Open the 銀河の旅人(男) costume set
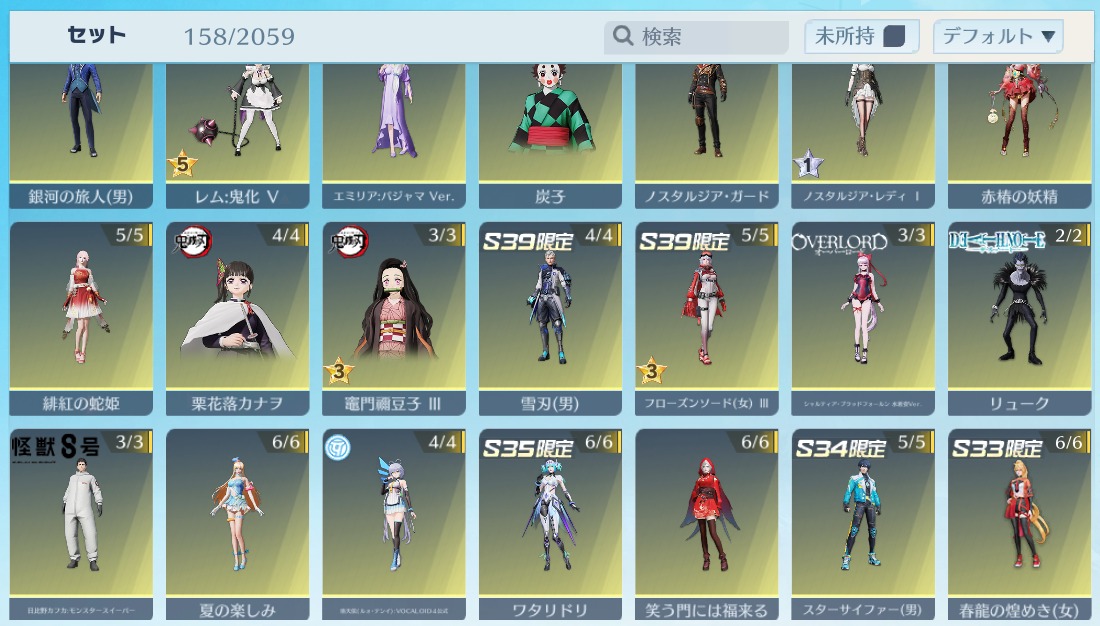This screenshot has height=626, width=1100. 81,130
